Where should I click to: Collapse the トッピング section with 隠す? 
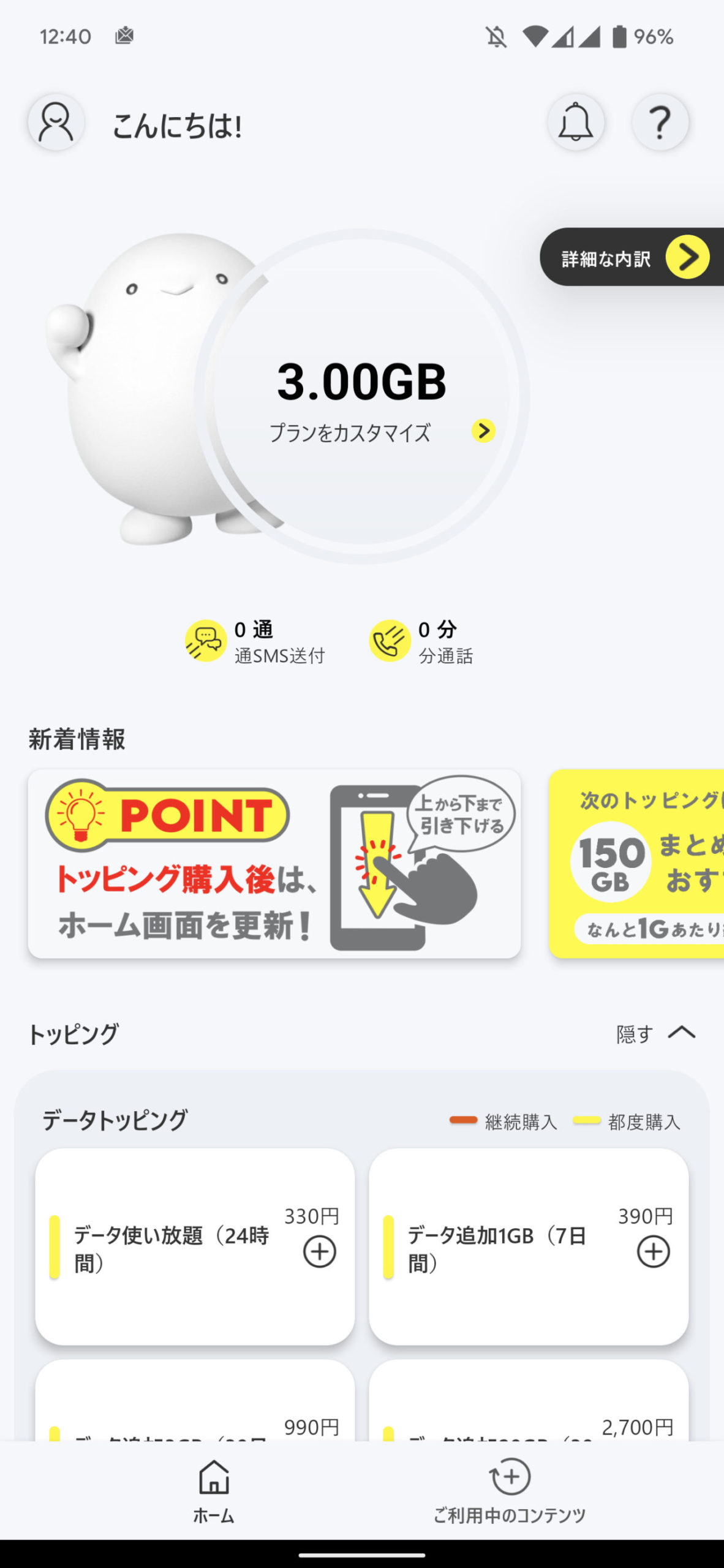pyautogui.click(x=655, y=1034)
